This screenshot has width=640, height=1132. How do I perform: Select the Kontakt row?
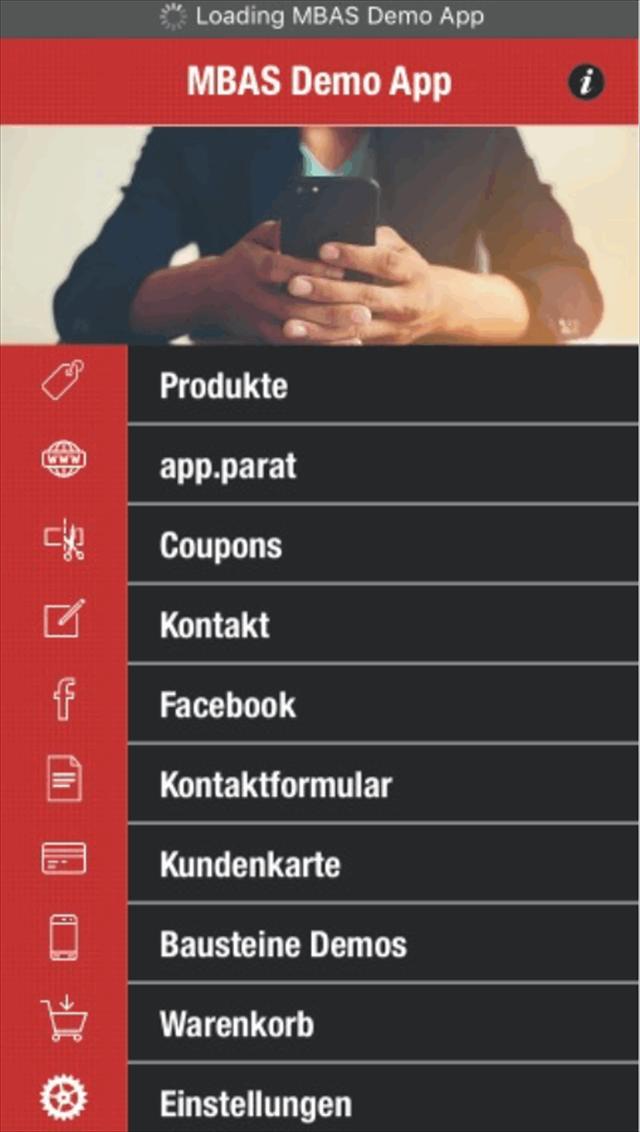(383, 625)
